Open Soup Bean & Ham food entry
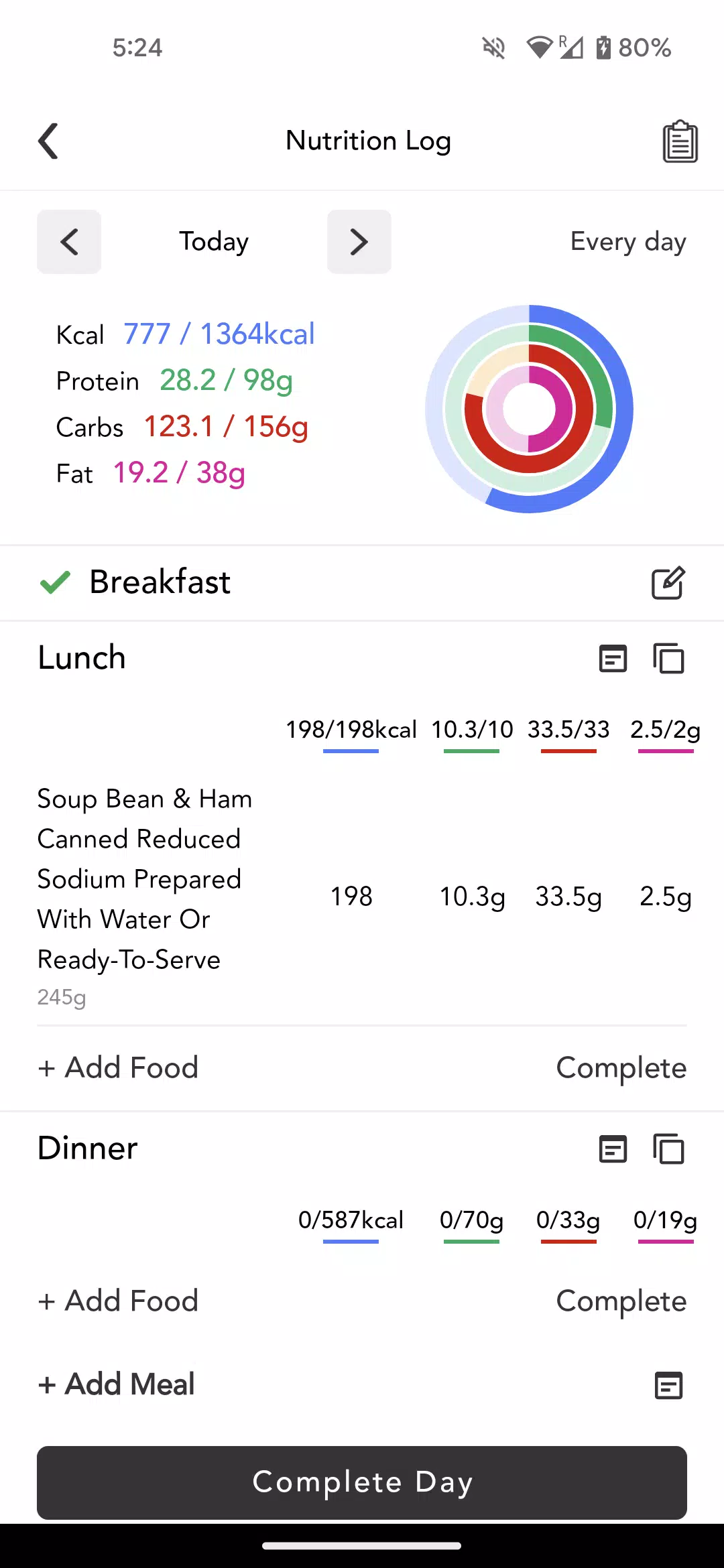The image size is (724, 1568). pyautogui.click(x=362, y=896)
